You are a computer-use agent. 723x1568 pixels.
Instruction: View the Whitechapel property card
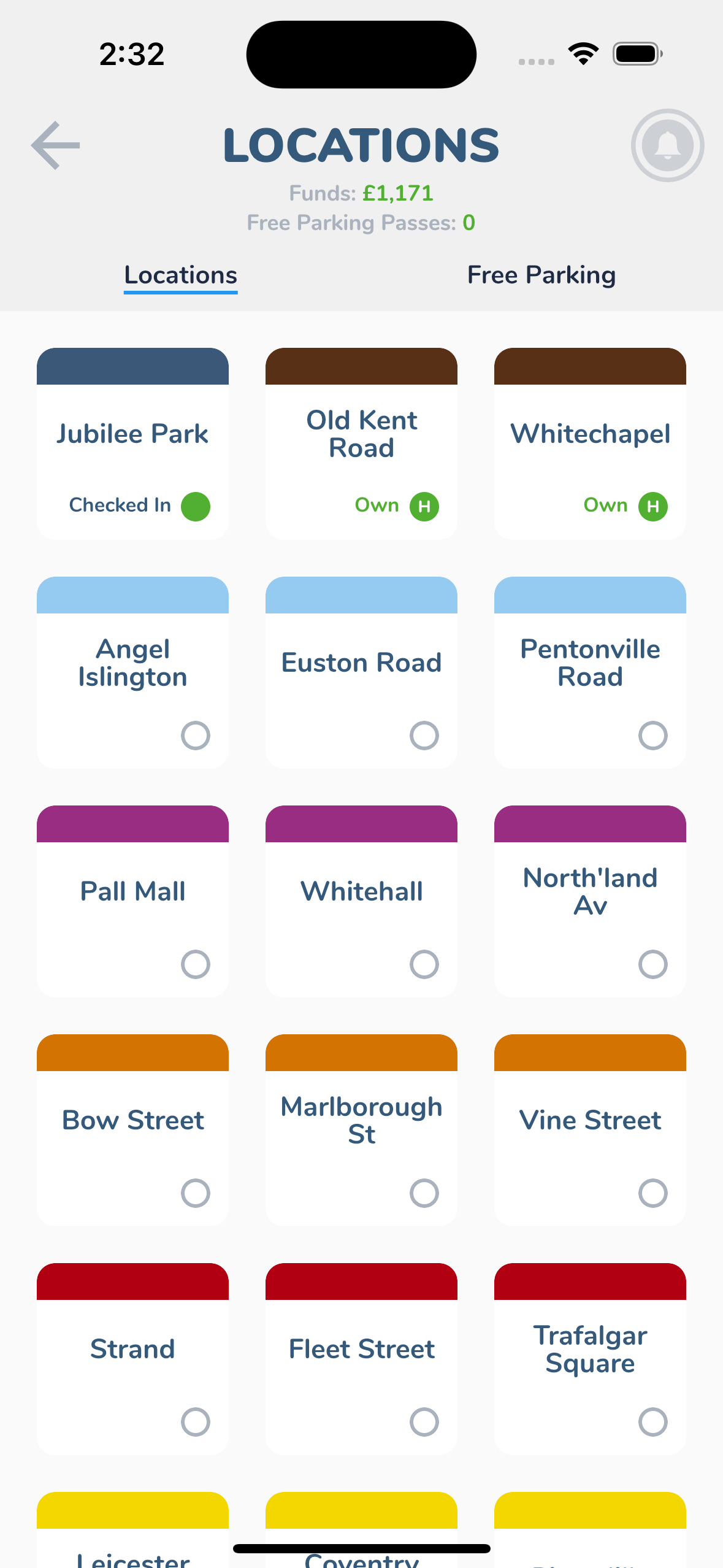[590, 444]
